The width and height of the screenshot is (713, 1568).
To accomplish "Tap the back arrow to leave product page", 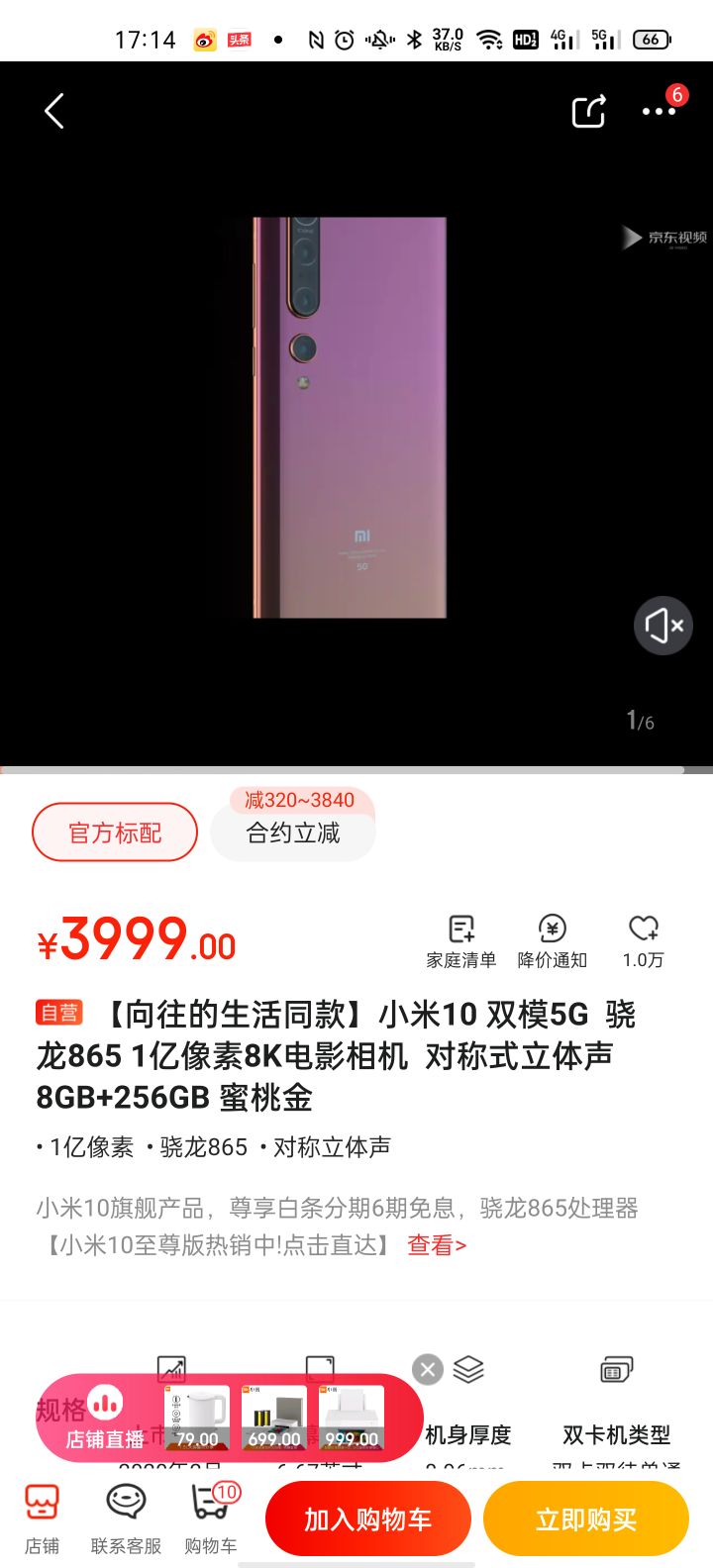I will [54, 111].
